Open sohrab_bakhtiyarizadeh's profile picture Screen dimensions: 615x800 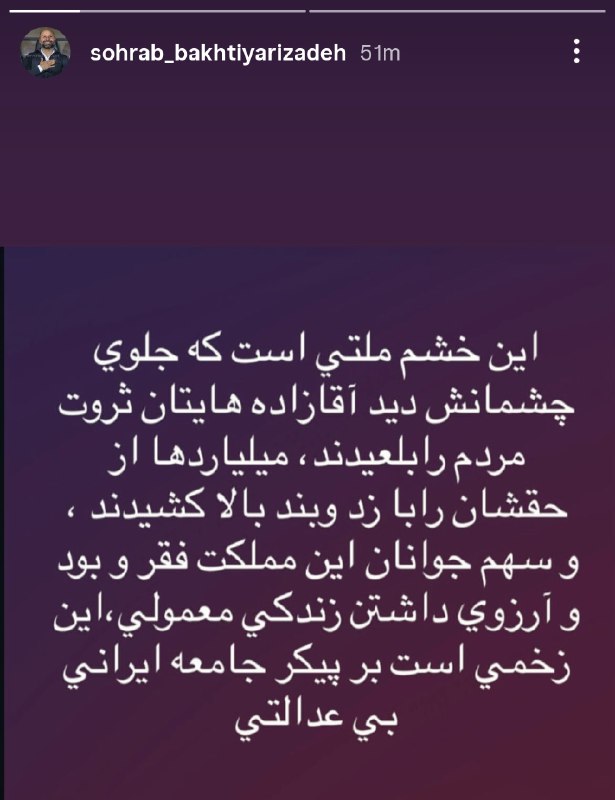tap(45, 52)
